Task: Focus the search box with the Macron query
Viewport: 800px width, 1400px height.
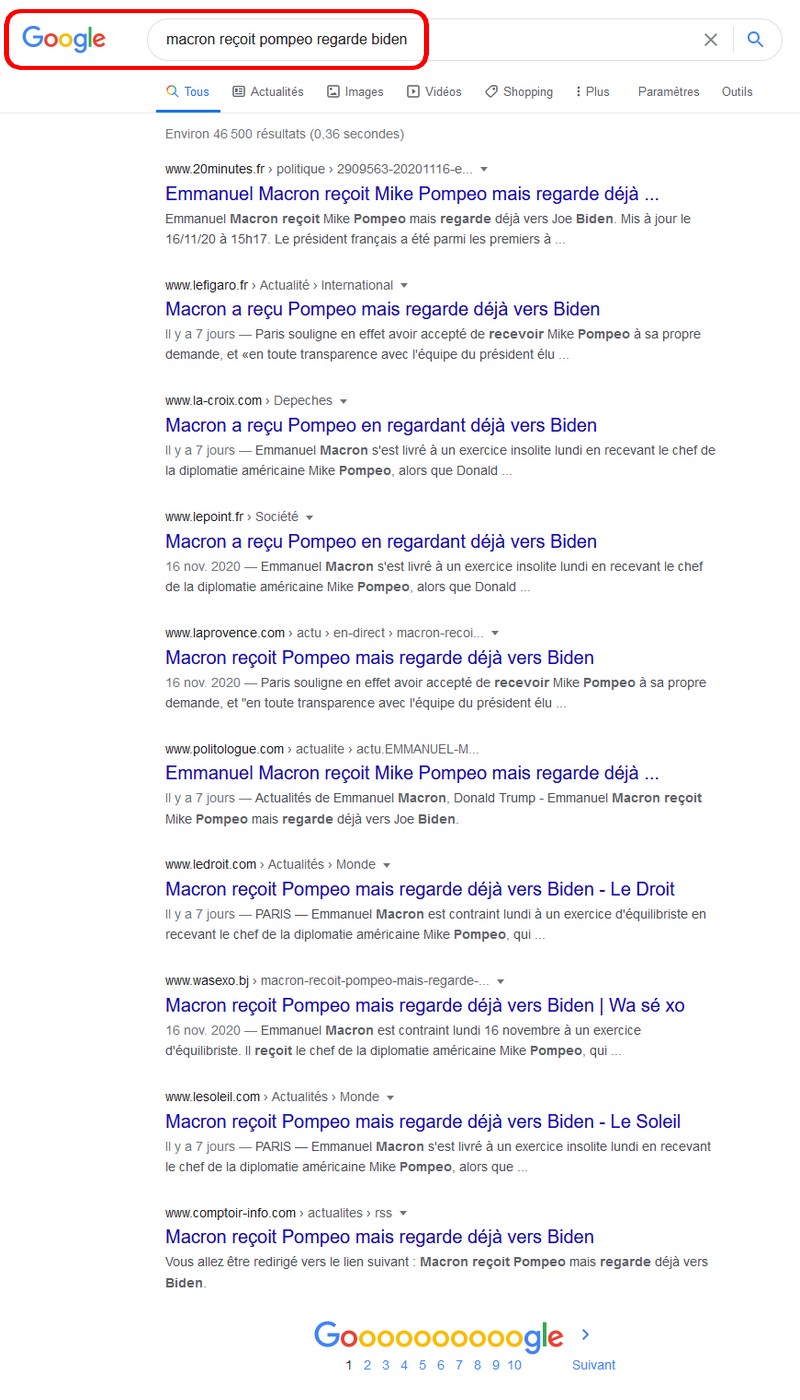Action: (420, 40)
